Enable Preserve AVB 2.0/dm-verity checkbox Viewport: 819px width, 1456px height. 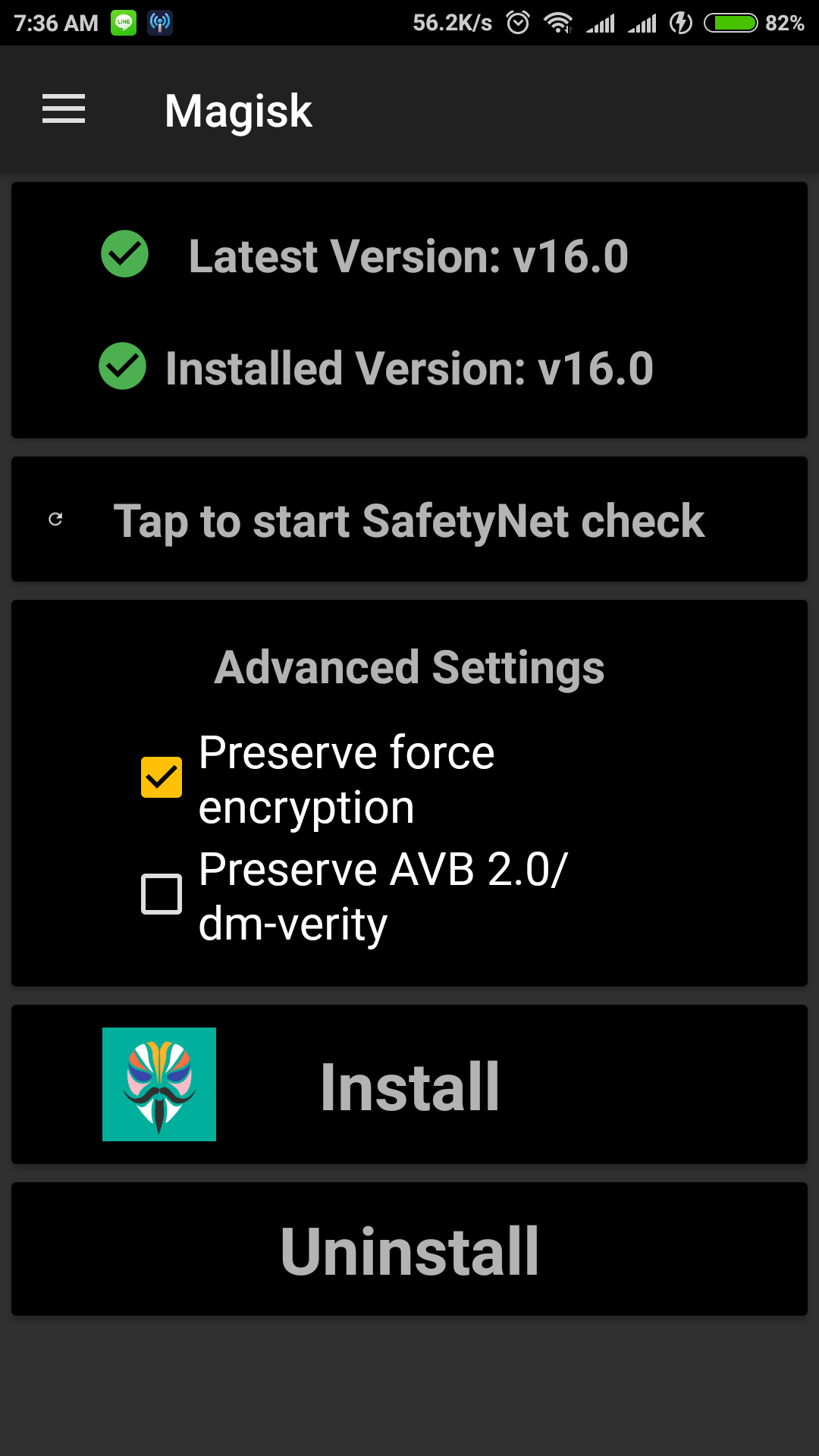pos(162,894)
